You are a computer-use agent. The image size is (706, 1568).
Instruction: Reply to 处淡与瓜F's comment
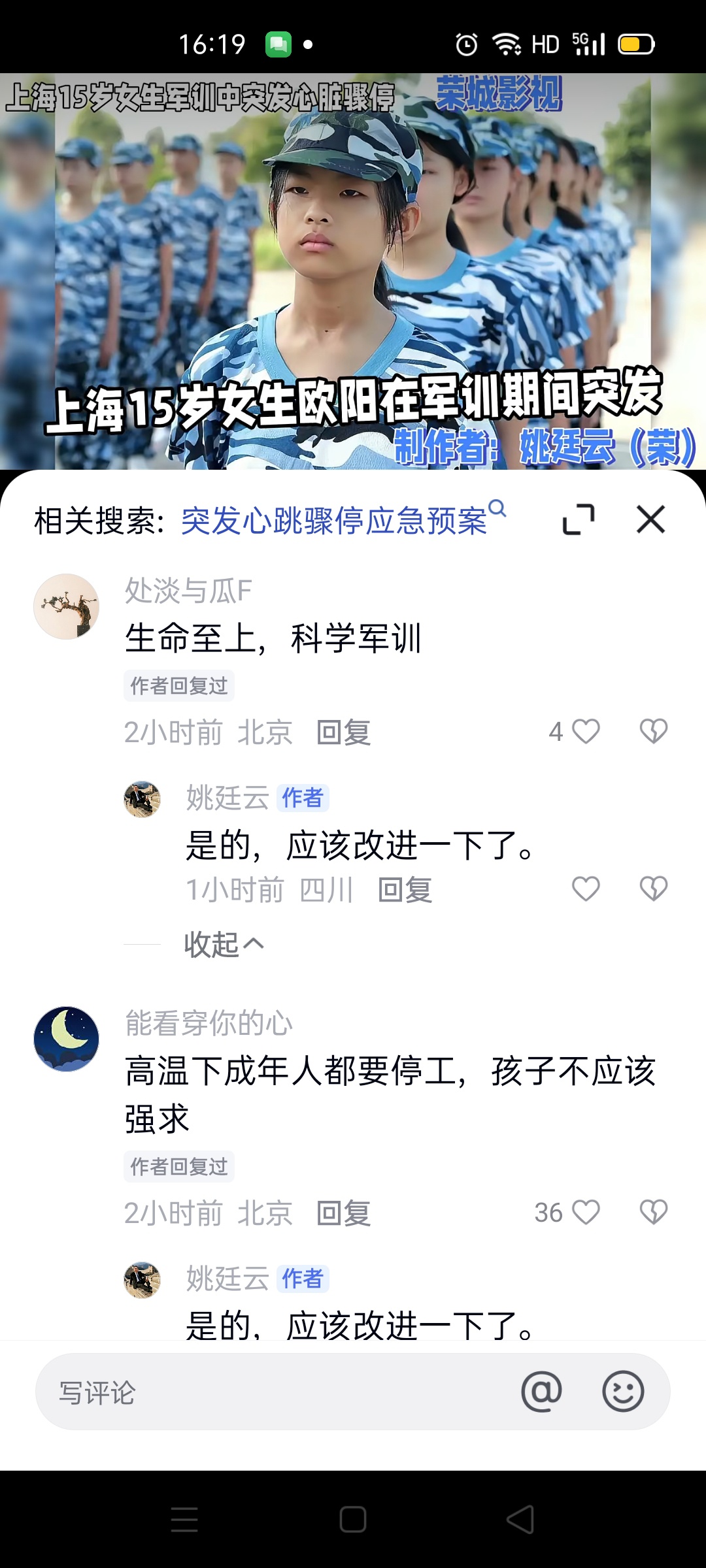[344, 732]
